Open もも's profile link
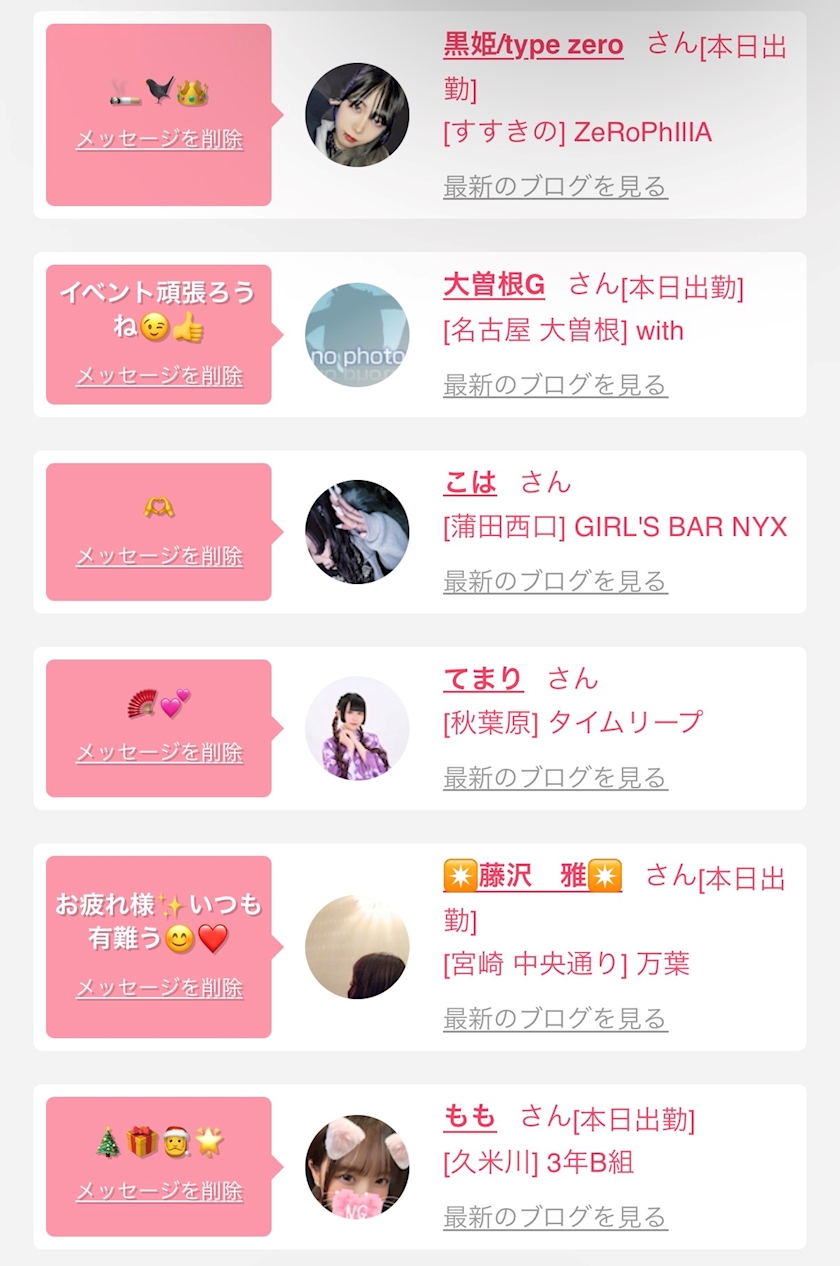Viewport: 840px width, 1266px height. tap(470, 1116)
